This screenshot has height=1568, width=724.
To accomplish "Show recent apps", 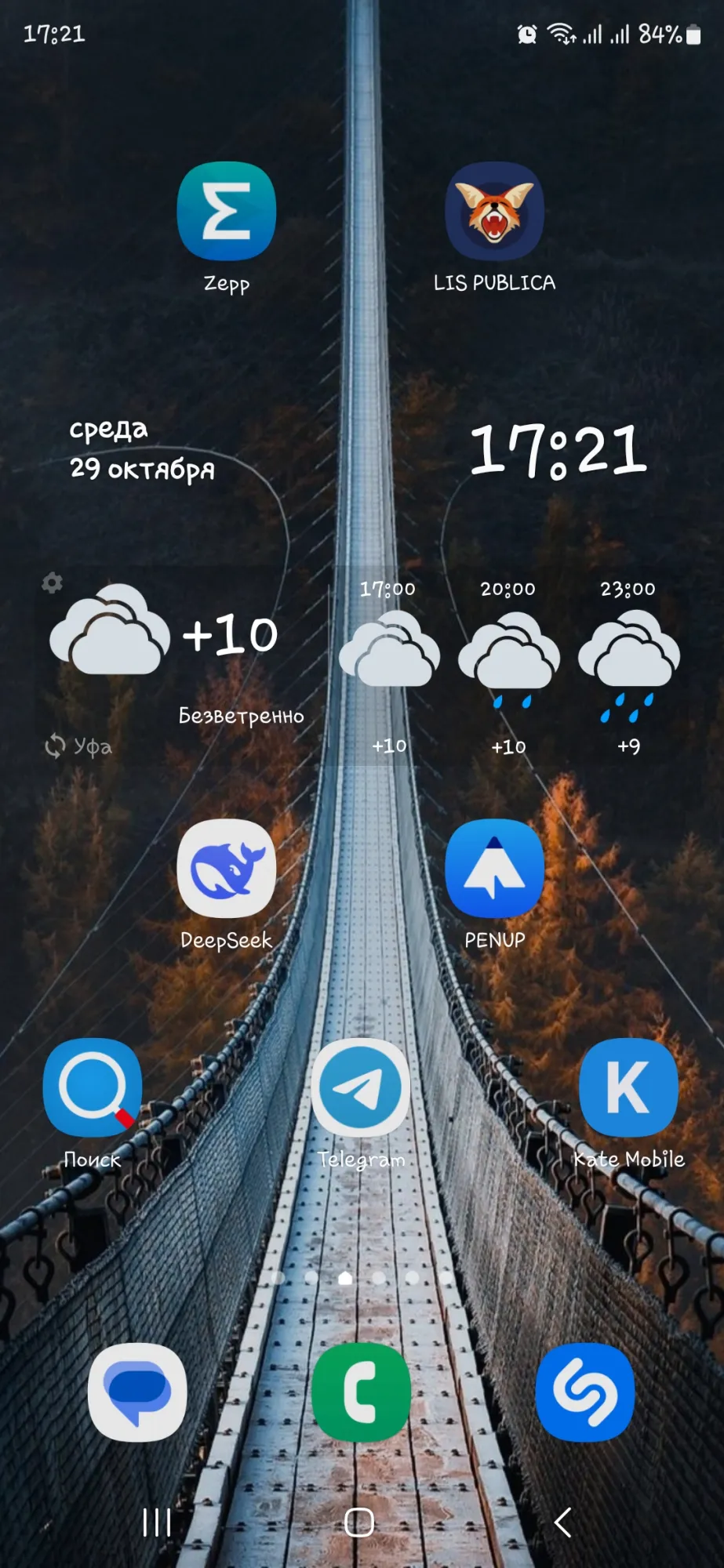I will 157,1523.
